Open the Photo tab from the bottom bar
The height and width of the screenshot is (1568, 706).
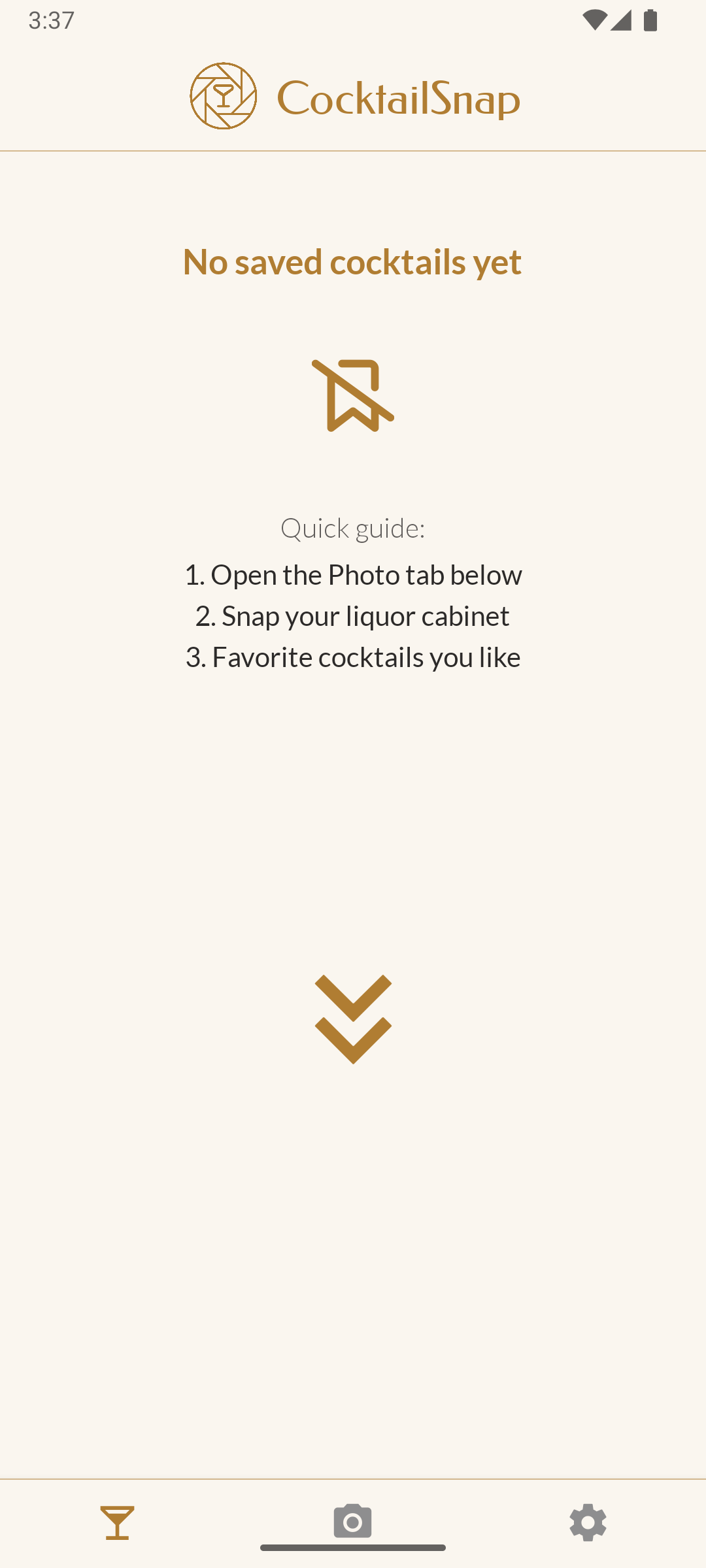click(x=353, y=1521)
